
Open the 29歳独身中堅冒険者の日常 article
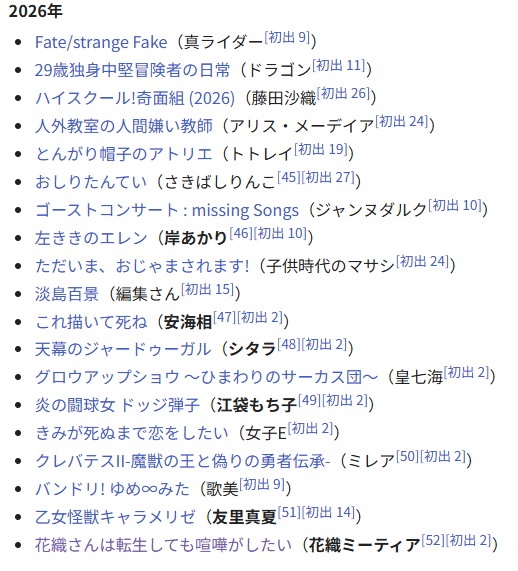(133, 70)
